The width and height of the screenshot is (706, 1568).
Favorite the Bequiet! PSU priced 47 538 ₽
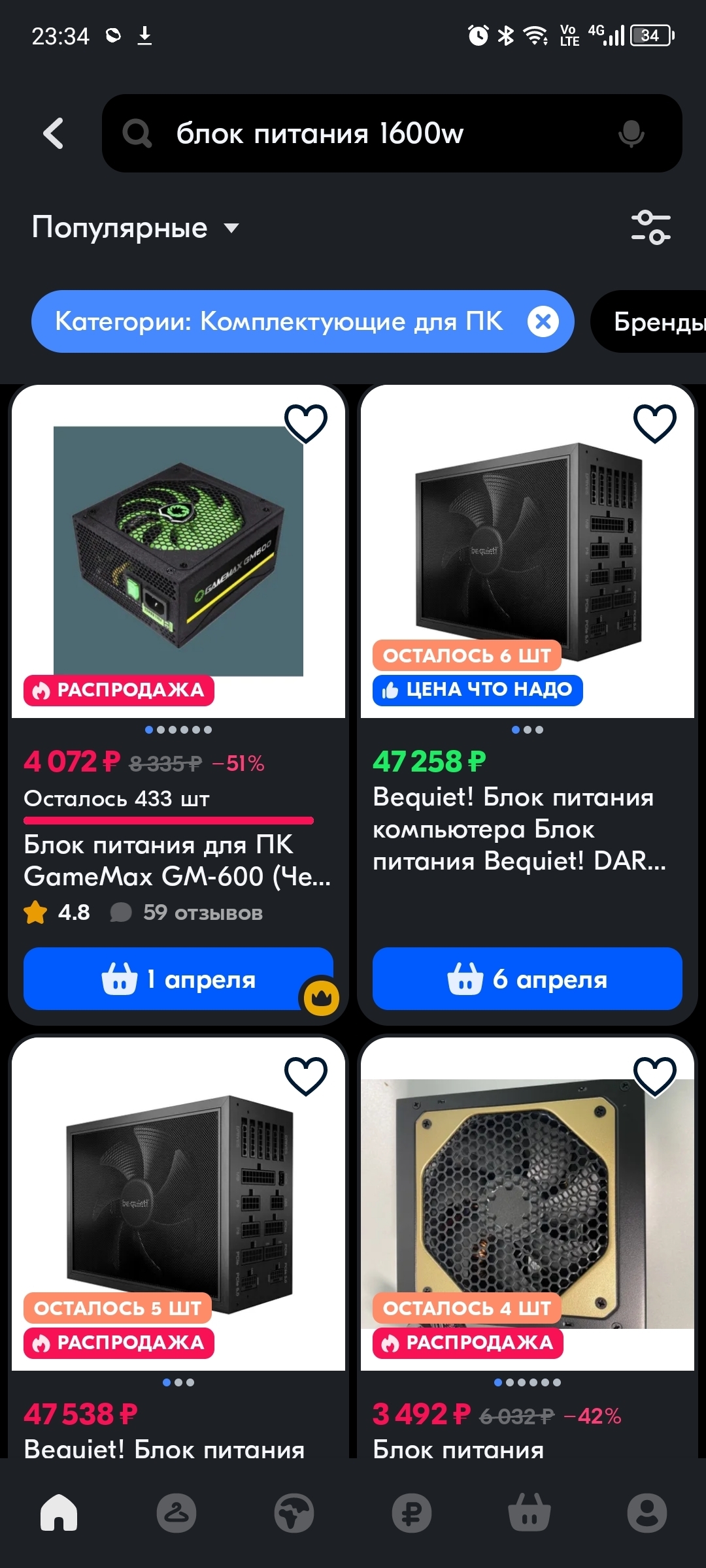(x=305, y=1075)
